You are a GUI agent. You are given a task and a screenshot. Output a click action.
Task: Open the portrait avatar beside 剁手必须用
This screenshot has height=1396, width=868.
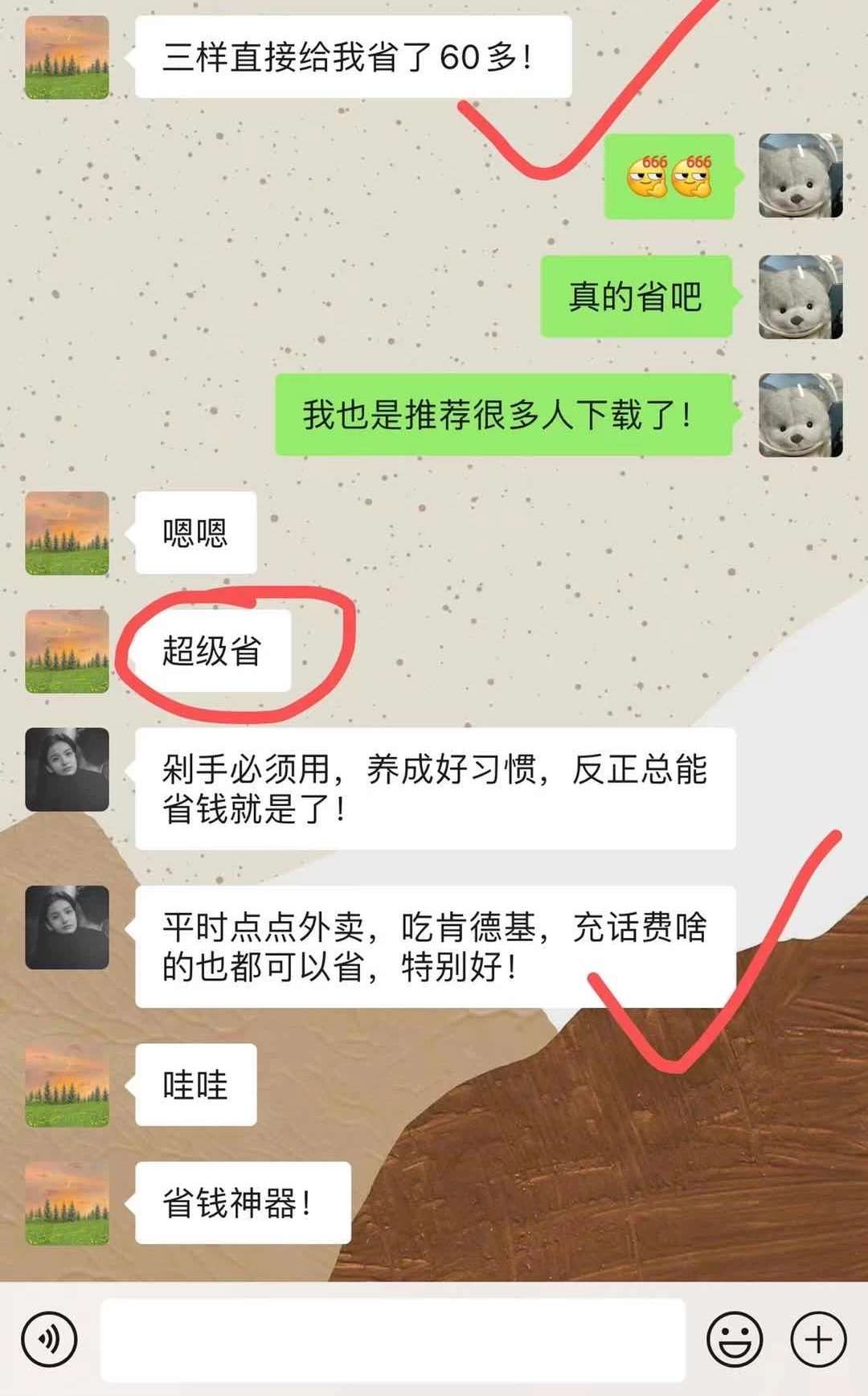point(67,769)
